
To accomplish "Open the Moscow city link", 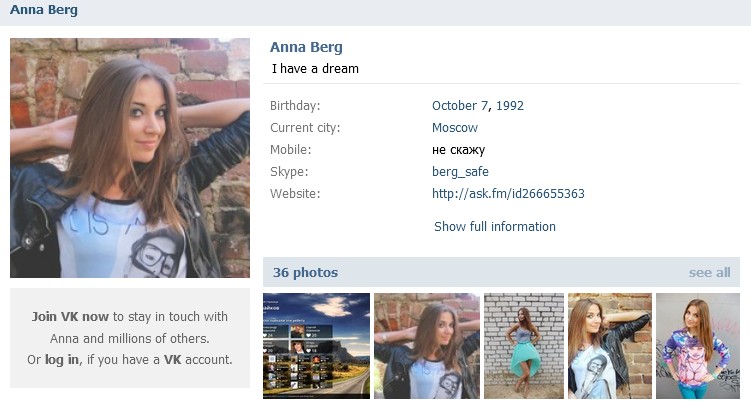I will (x=454, y=128).
